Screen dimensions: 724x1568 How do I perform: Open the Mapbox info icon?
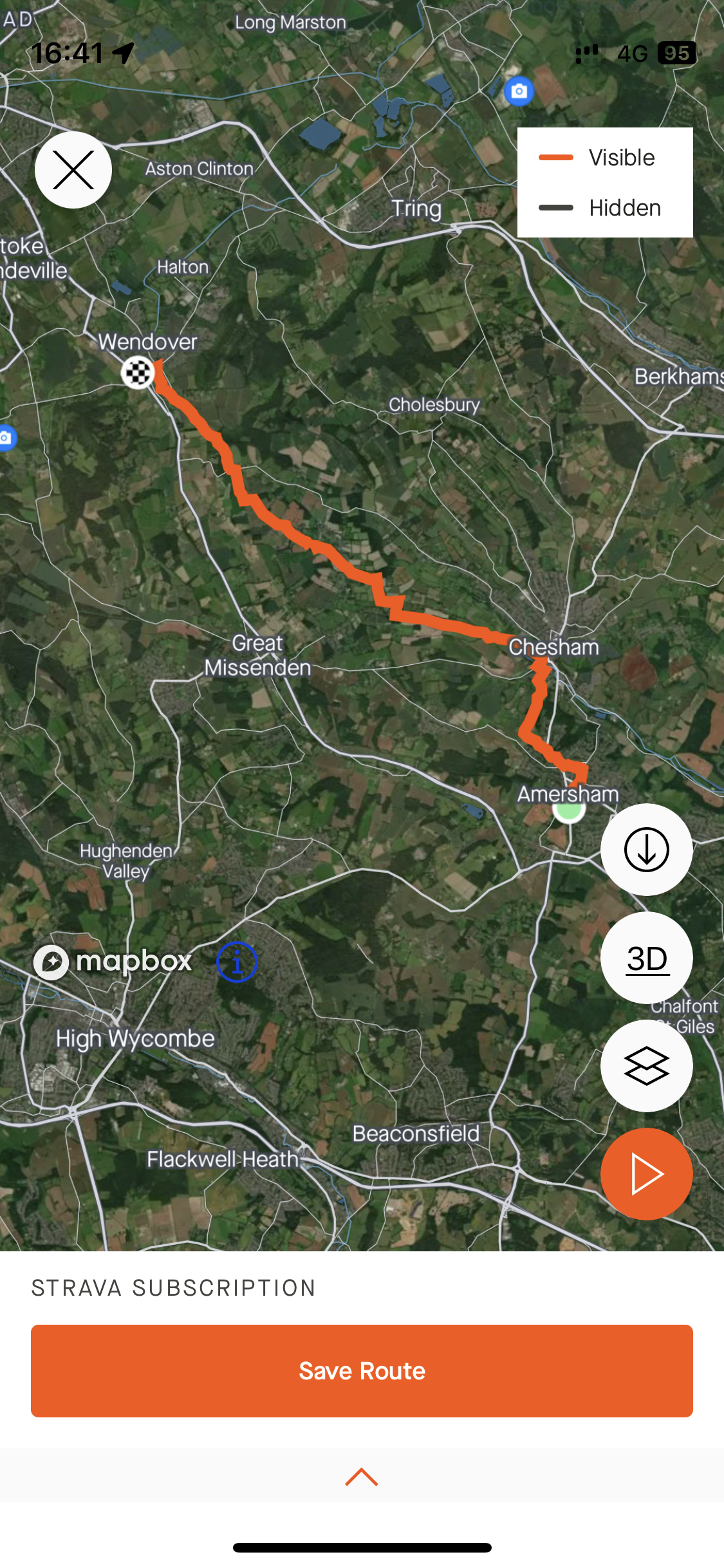click(x=237, y=962)
